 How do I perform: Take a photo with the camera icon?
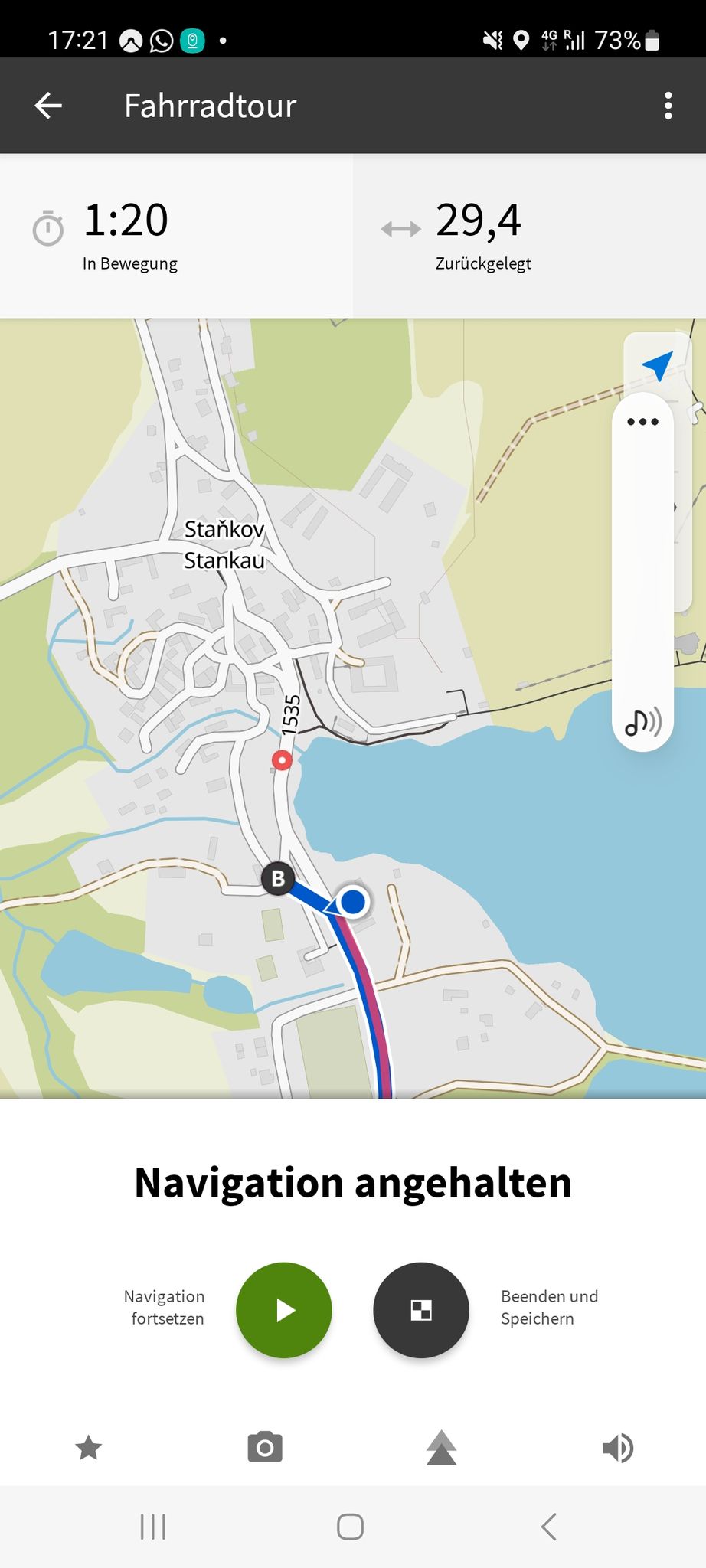(x=265, y=1448)
